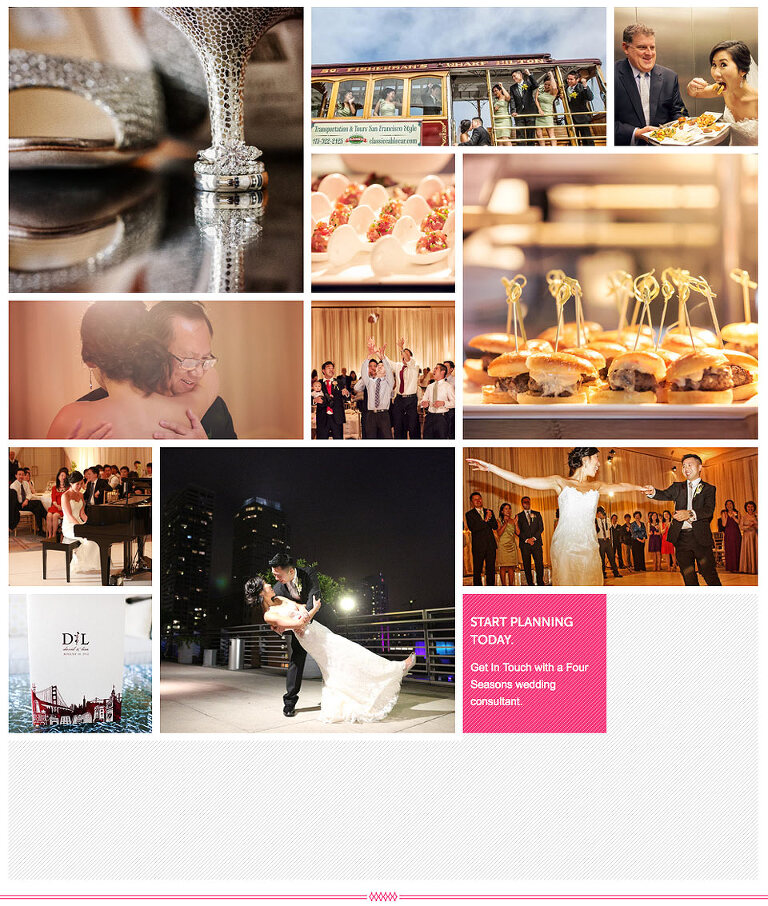The width and height of the screenshot is (768, 906).
Task: Open the men catching garter photo
Action: pyautogui.click(x=382, y=370)
